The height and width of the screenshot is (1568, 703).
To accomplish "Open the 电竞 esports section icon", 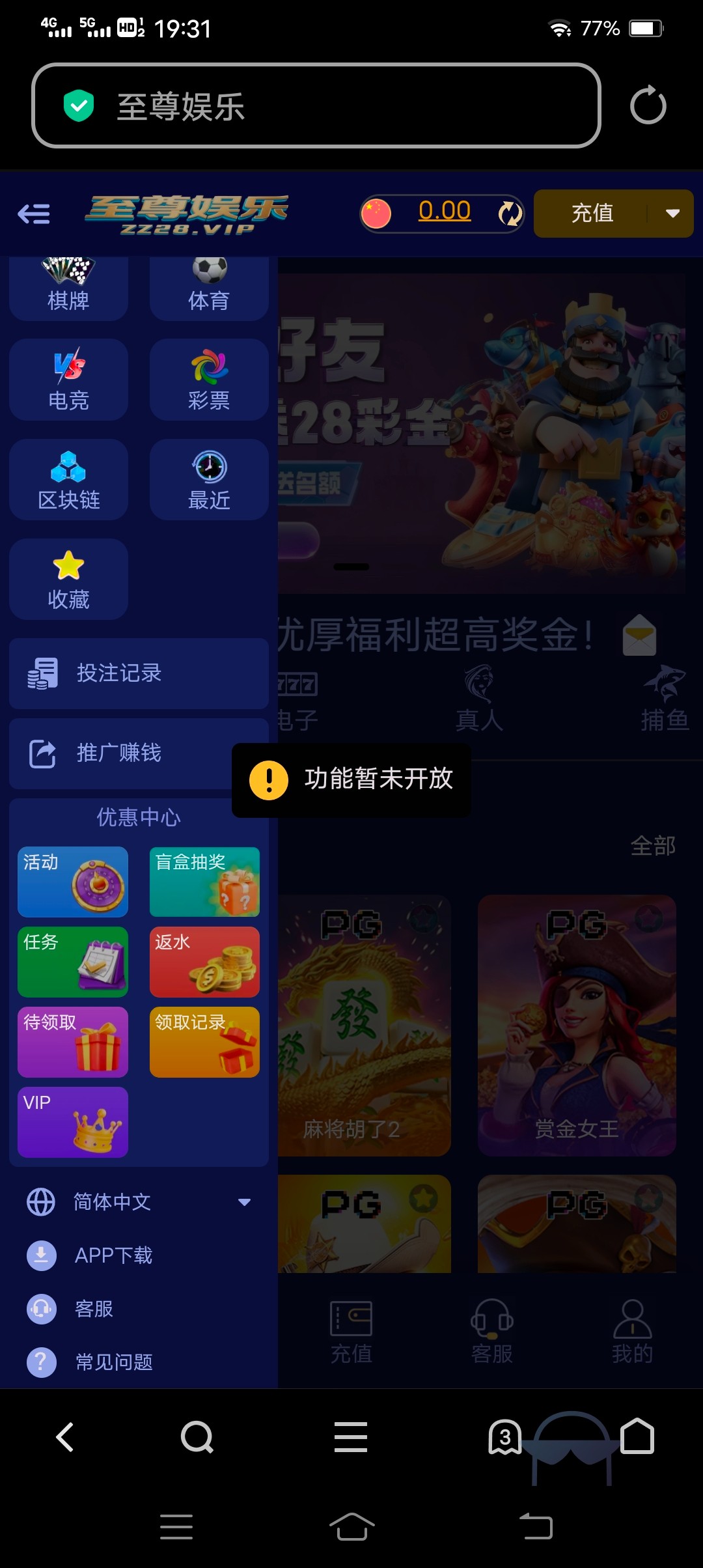I will click(x=68, y=380).
